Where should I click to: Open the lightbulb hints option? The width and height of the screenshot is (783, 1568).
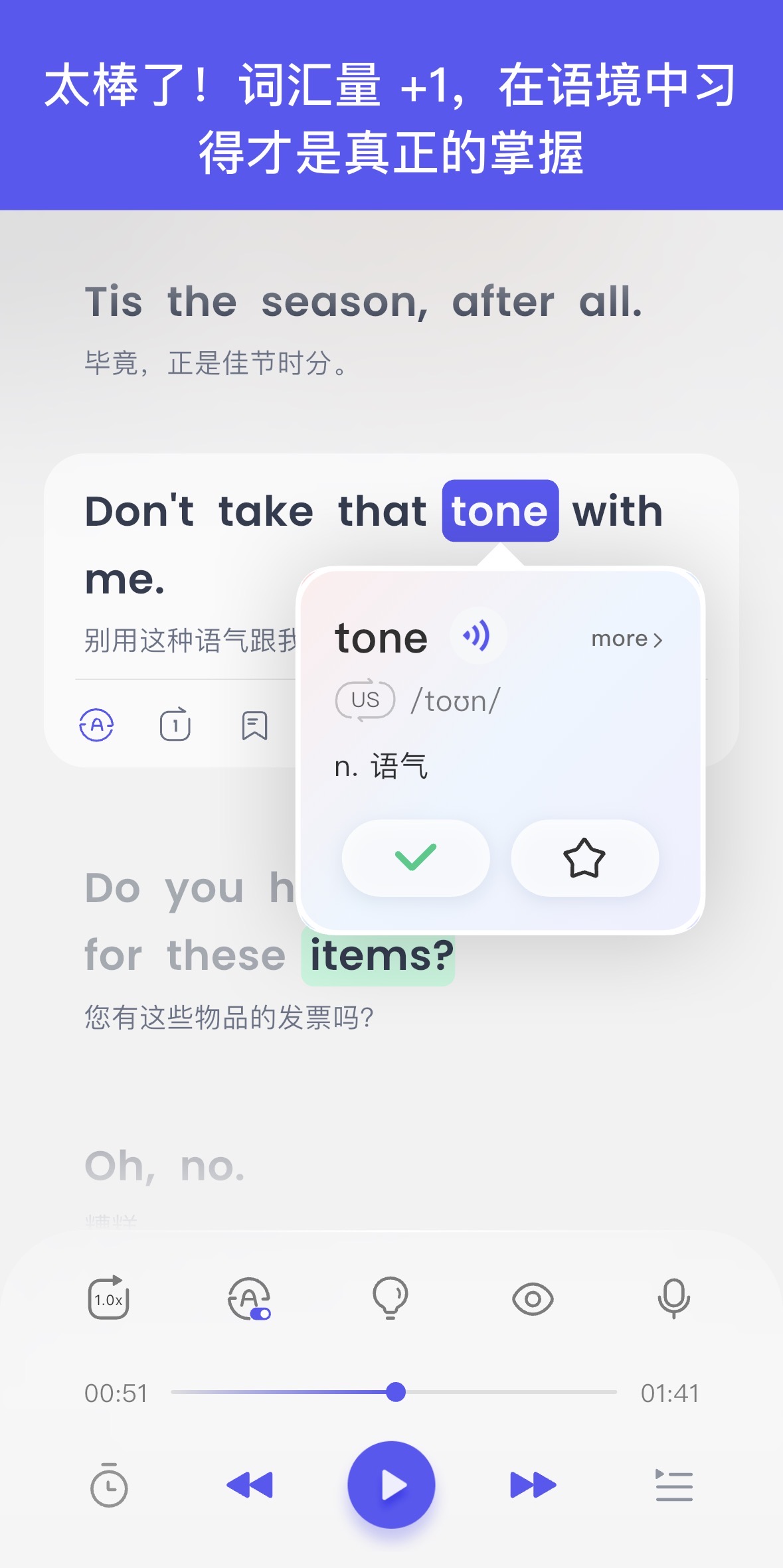[x=391, y=1298]
